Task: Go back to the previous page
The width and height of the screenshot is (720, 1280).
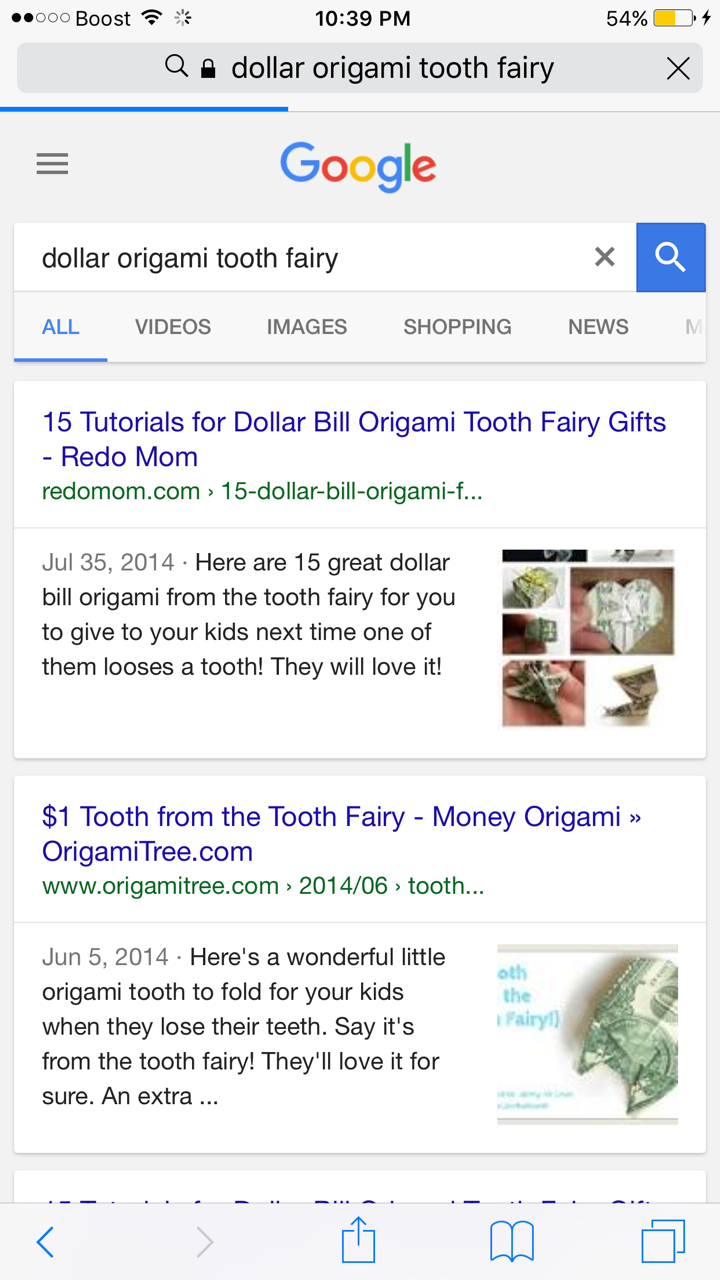Action: pos(45,1242)
